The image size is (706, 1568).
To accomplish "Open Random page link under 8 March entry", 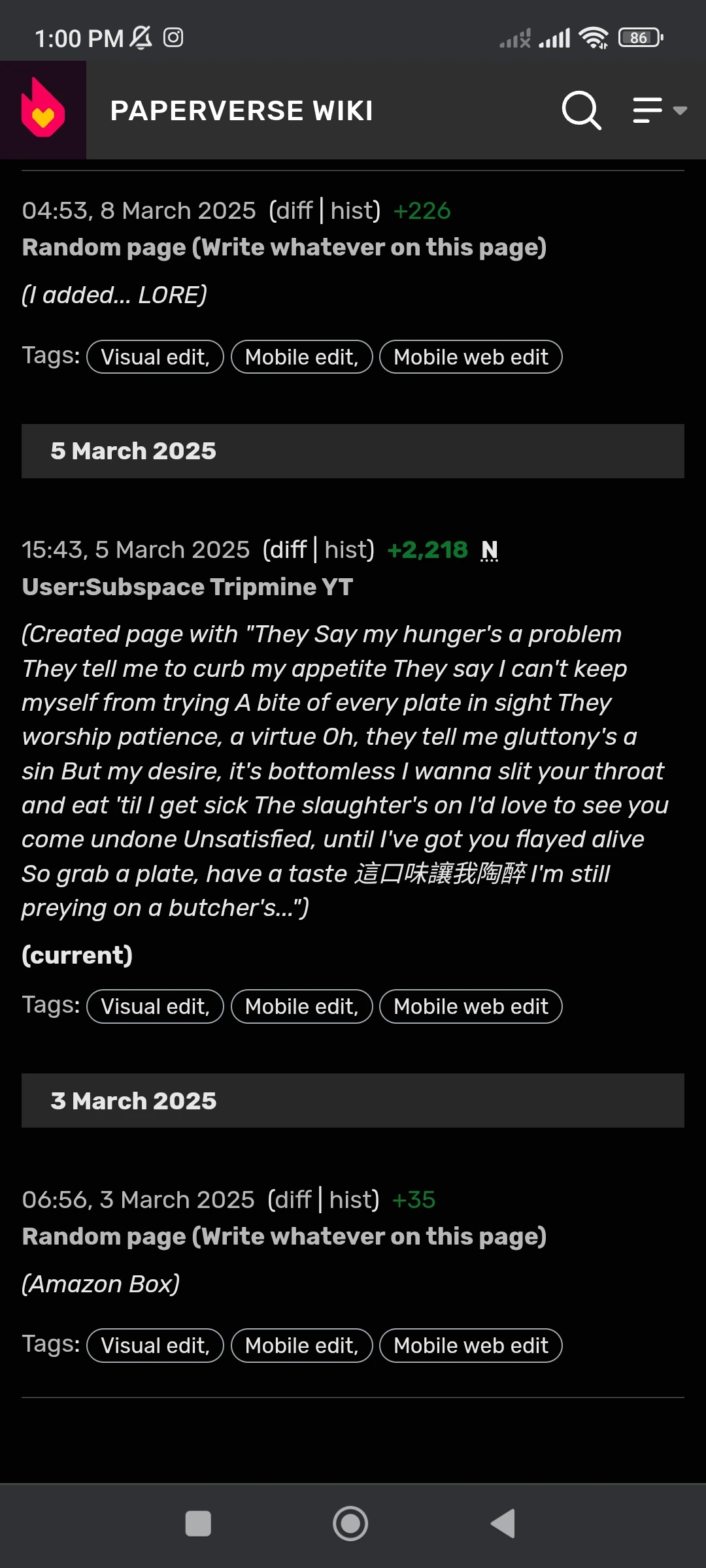I will tap(284, 248).
